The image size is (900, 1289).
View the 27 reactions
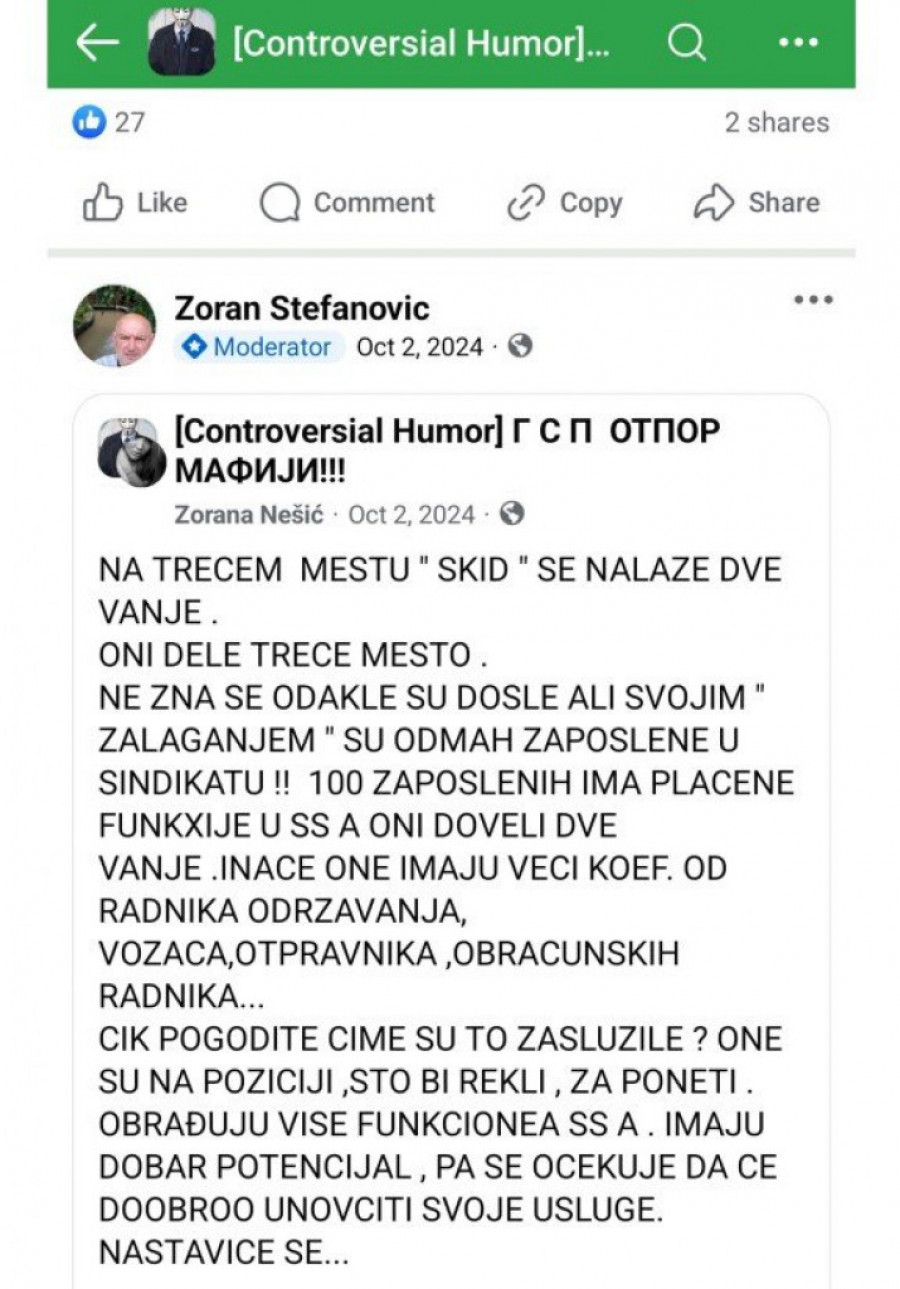click(x=109, y=122)
